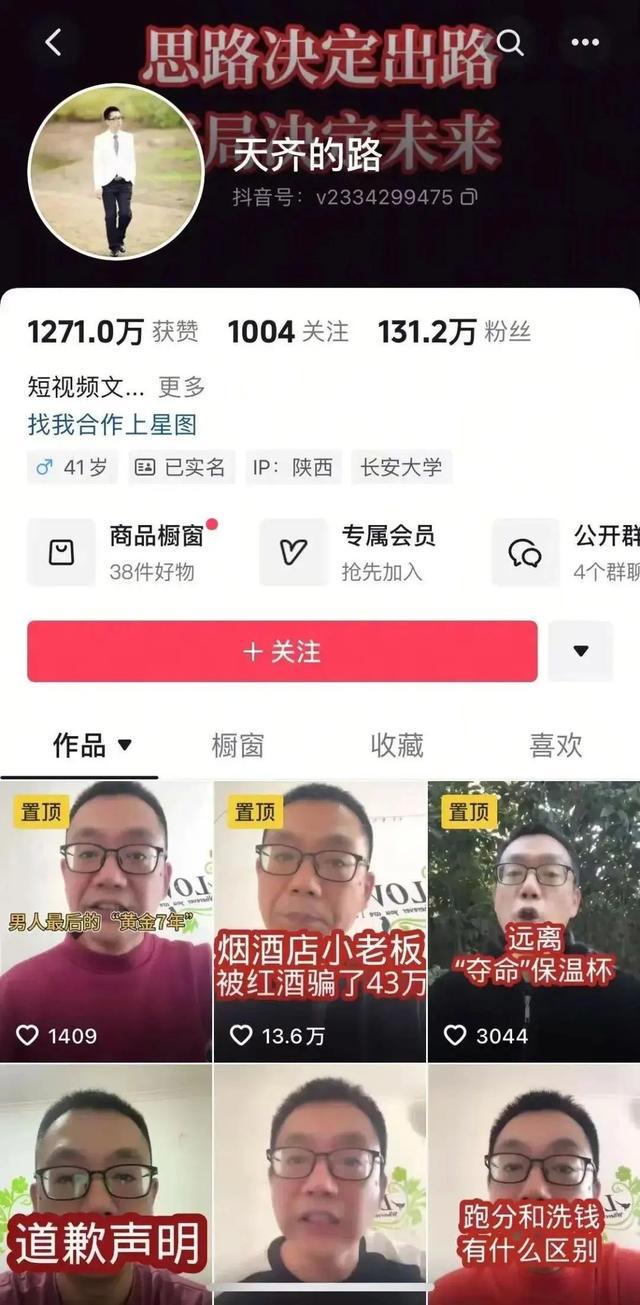Watch the 远离夺命保温杯 video
This screenshot has height=1305, width=640.
click(x=534, y=920)
